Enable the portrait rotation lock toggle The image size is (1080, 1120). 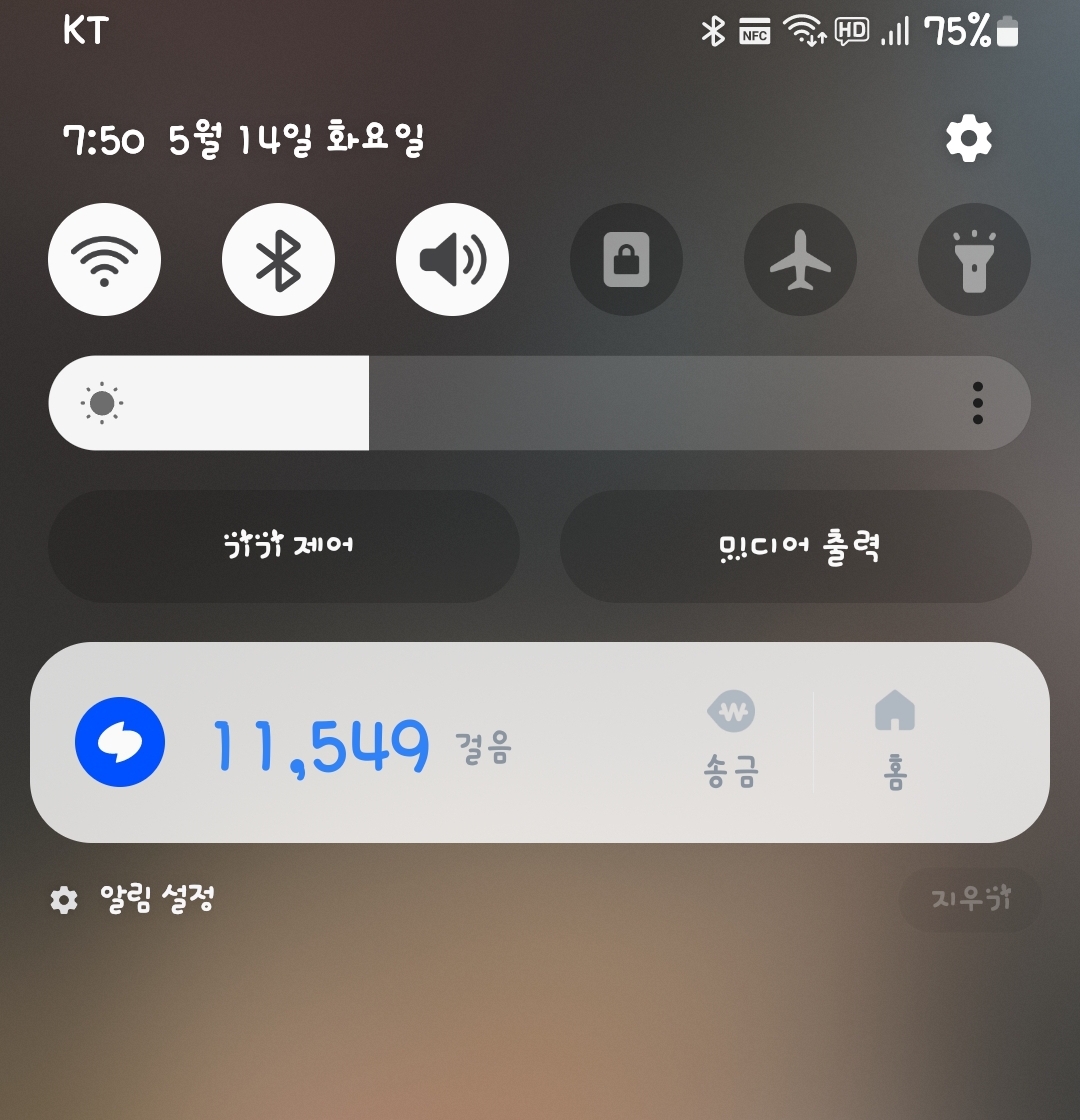626,260
